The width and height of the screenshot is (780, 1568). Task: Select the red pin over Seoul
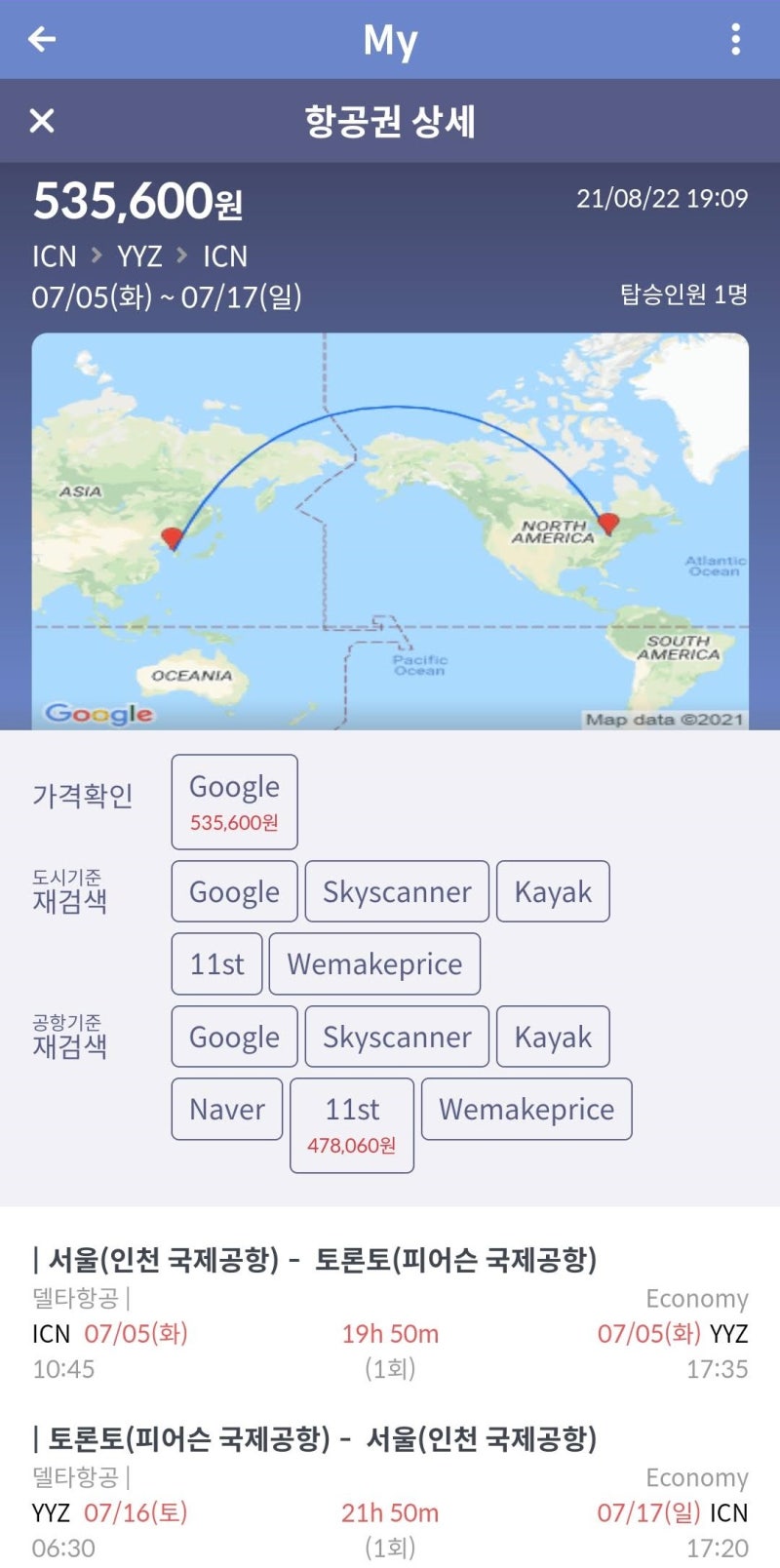click(173, 534)
